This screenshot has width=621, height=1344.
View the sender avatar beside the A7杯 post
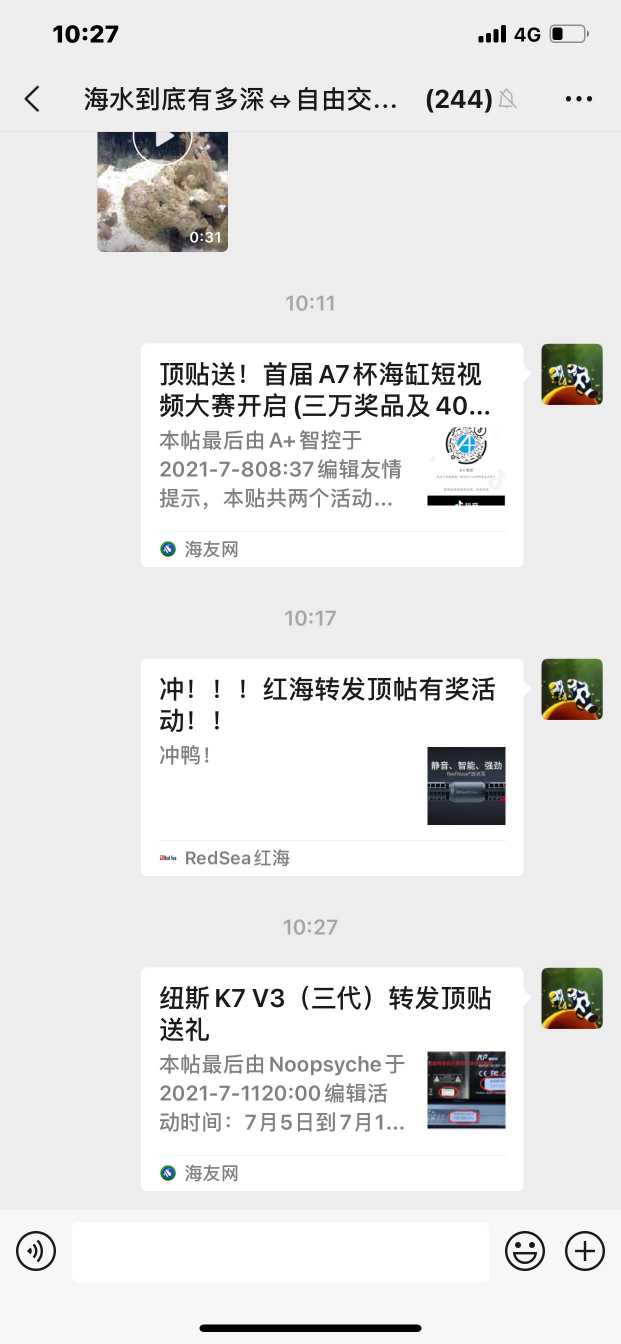(572, 374)
